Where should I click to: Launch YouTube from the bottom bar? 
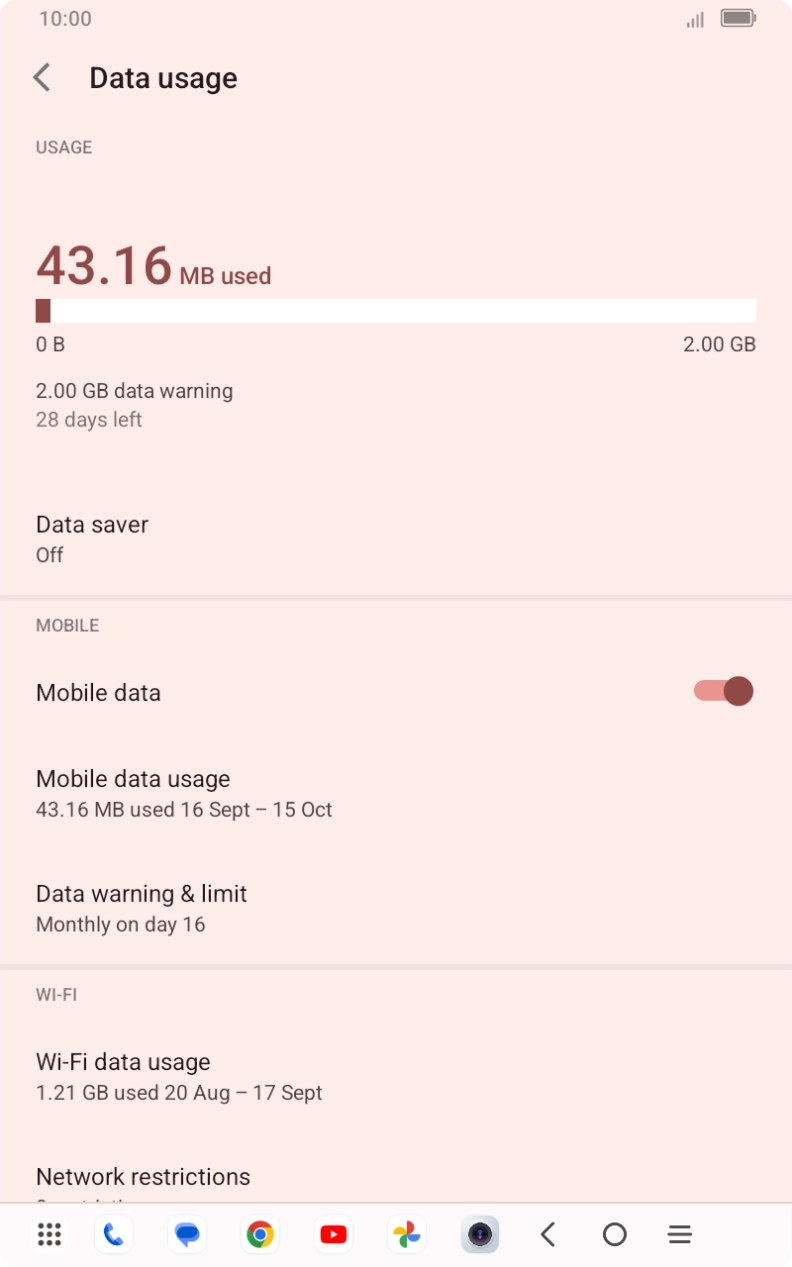[333, 1234]
